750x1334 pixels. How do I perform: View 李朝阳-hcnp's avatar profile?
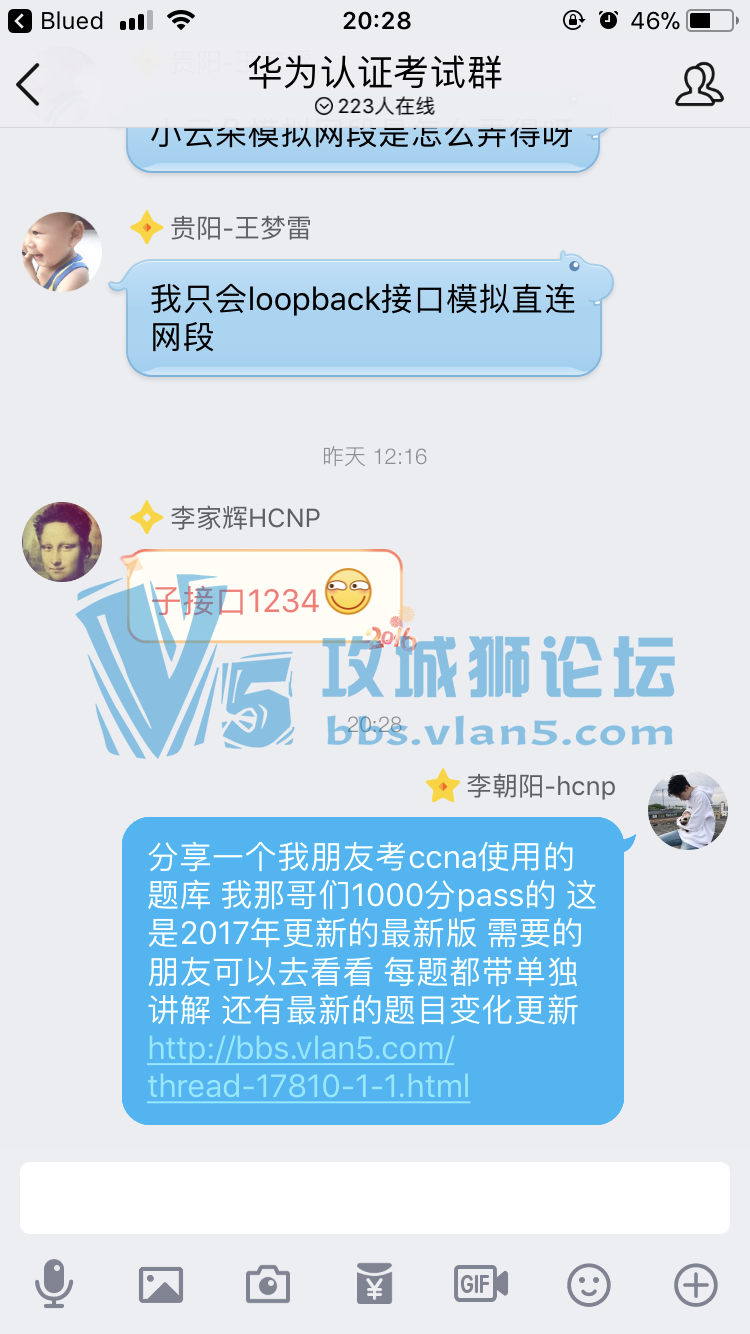click(688, 810)
